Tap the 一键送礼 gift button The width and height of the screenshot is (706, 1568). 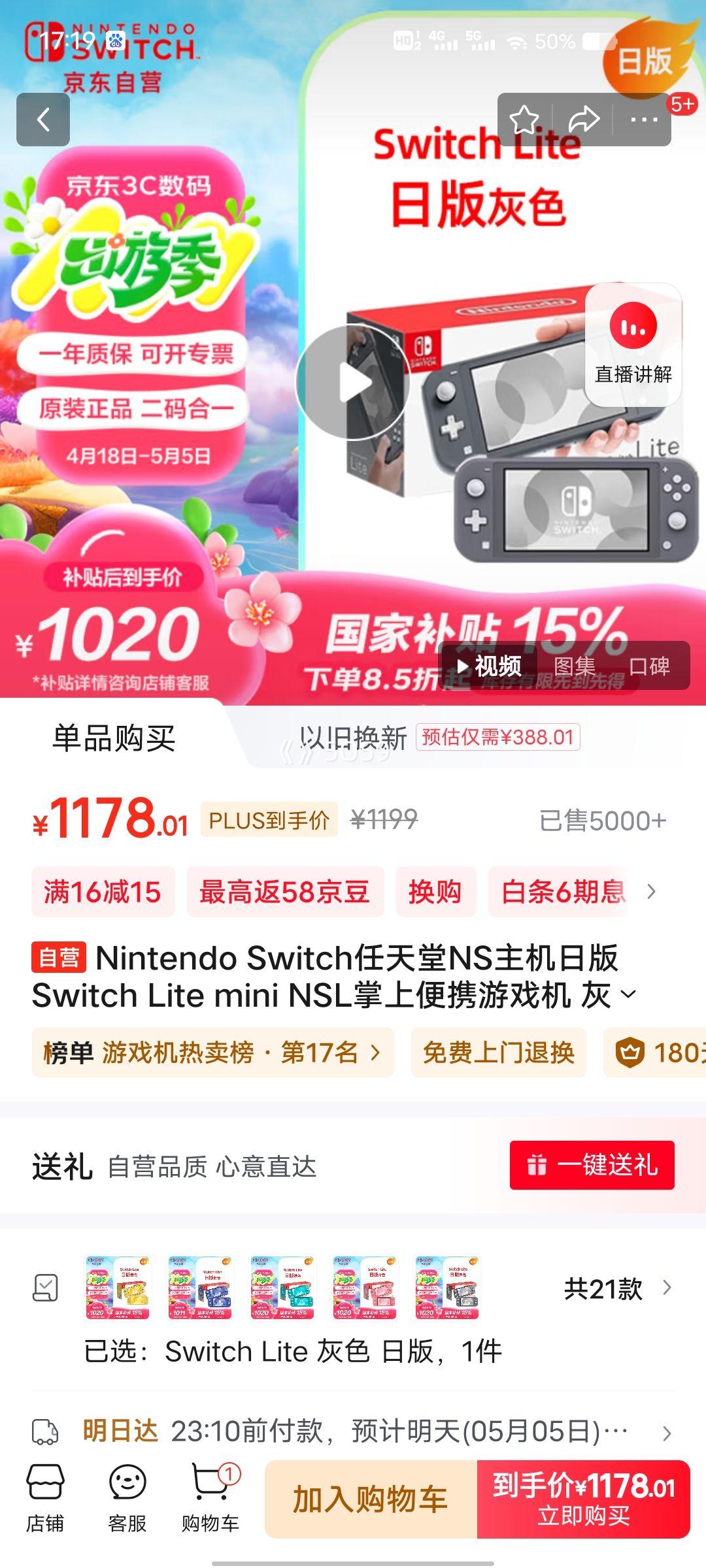[592, 1164]
